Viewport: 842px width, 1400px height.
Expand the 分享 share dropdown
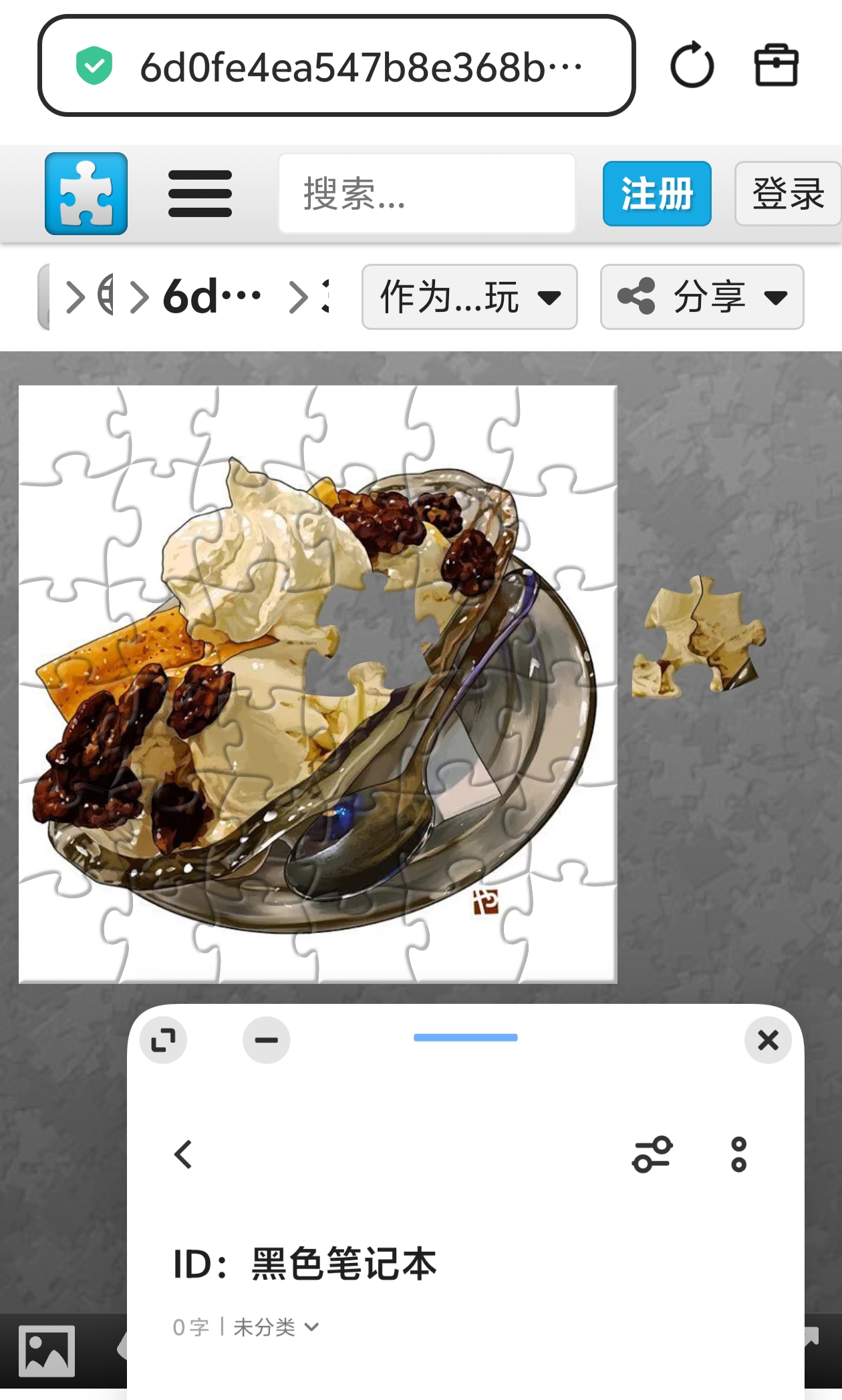point(702,297)
